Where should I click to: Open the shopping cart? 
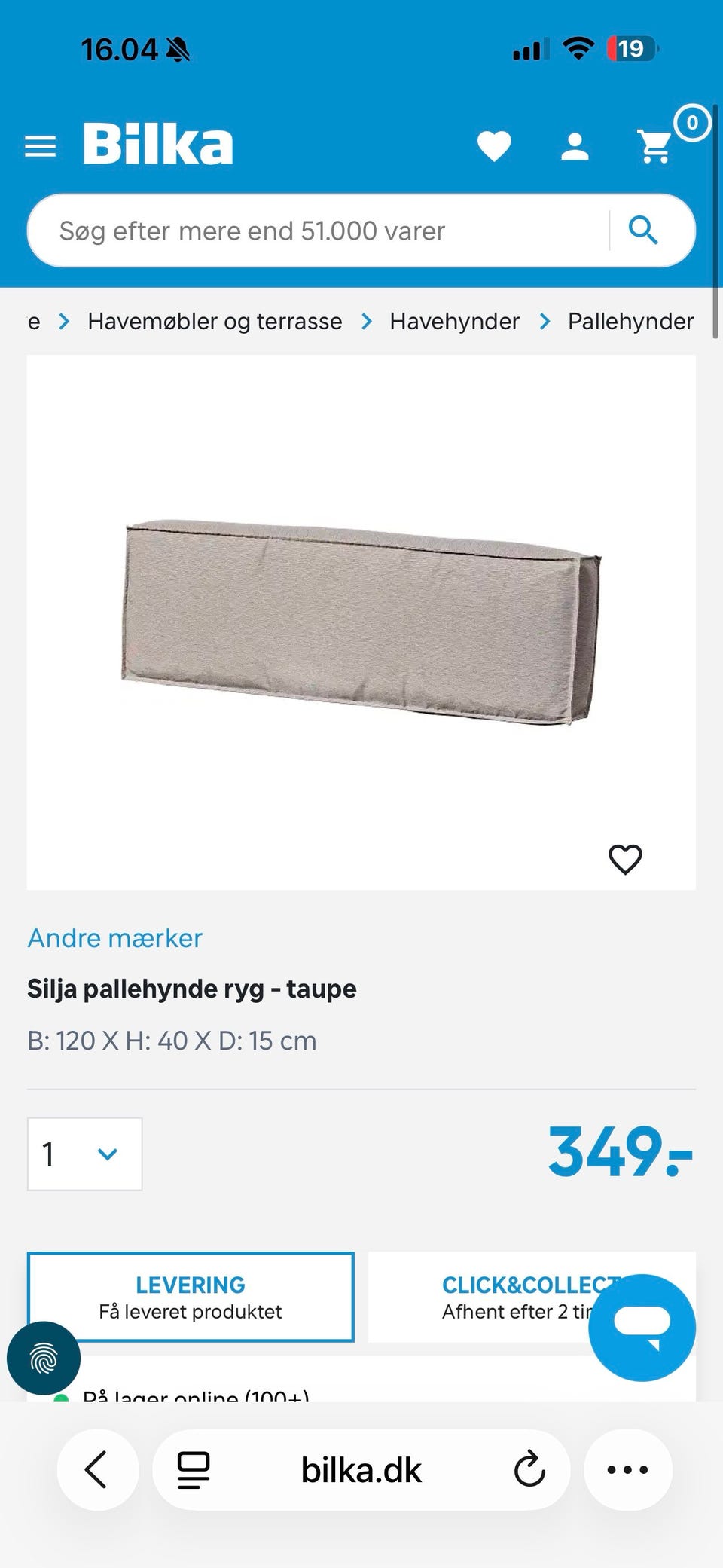(654, 145)
